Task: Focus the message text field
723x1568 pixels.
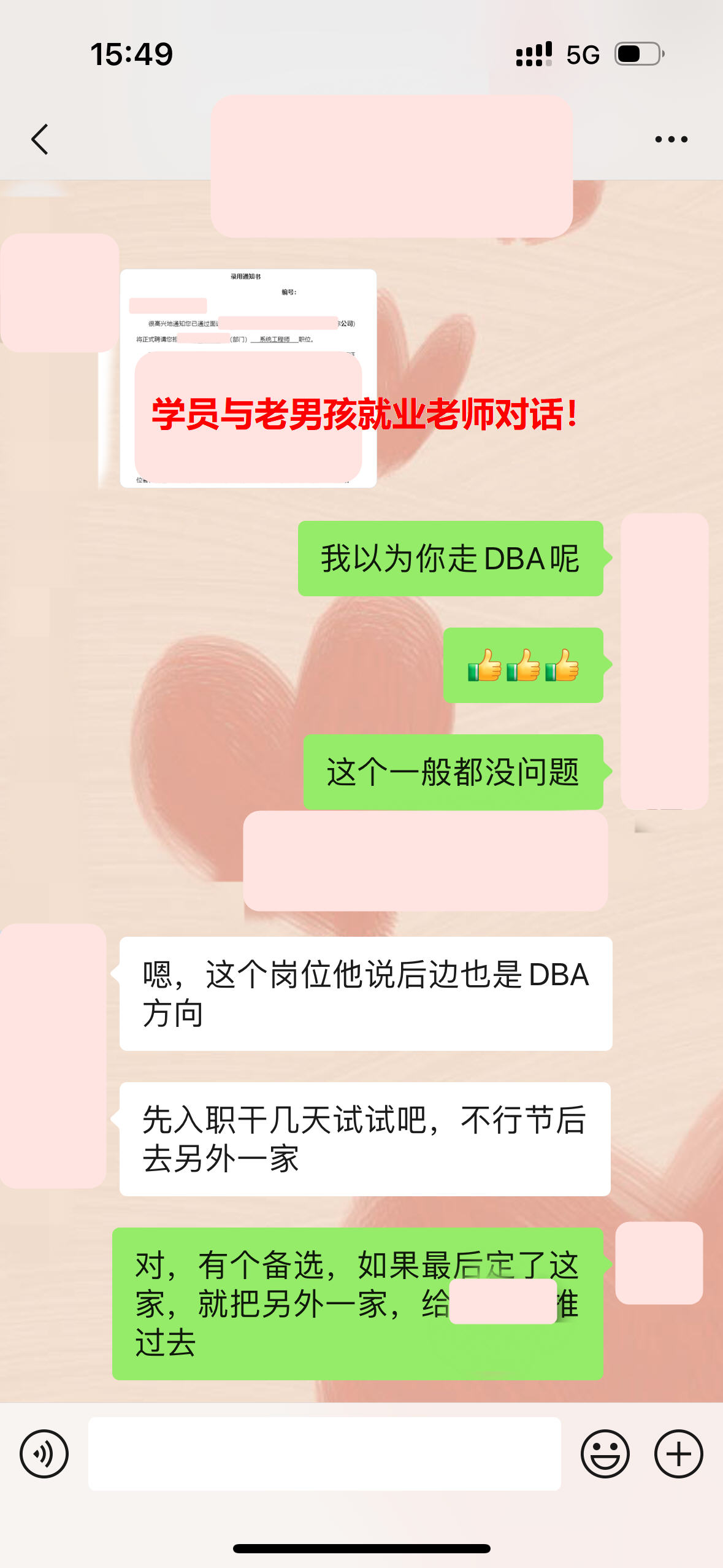Action: pos(324,1453)
